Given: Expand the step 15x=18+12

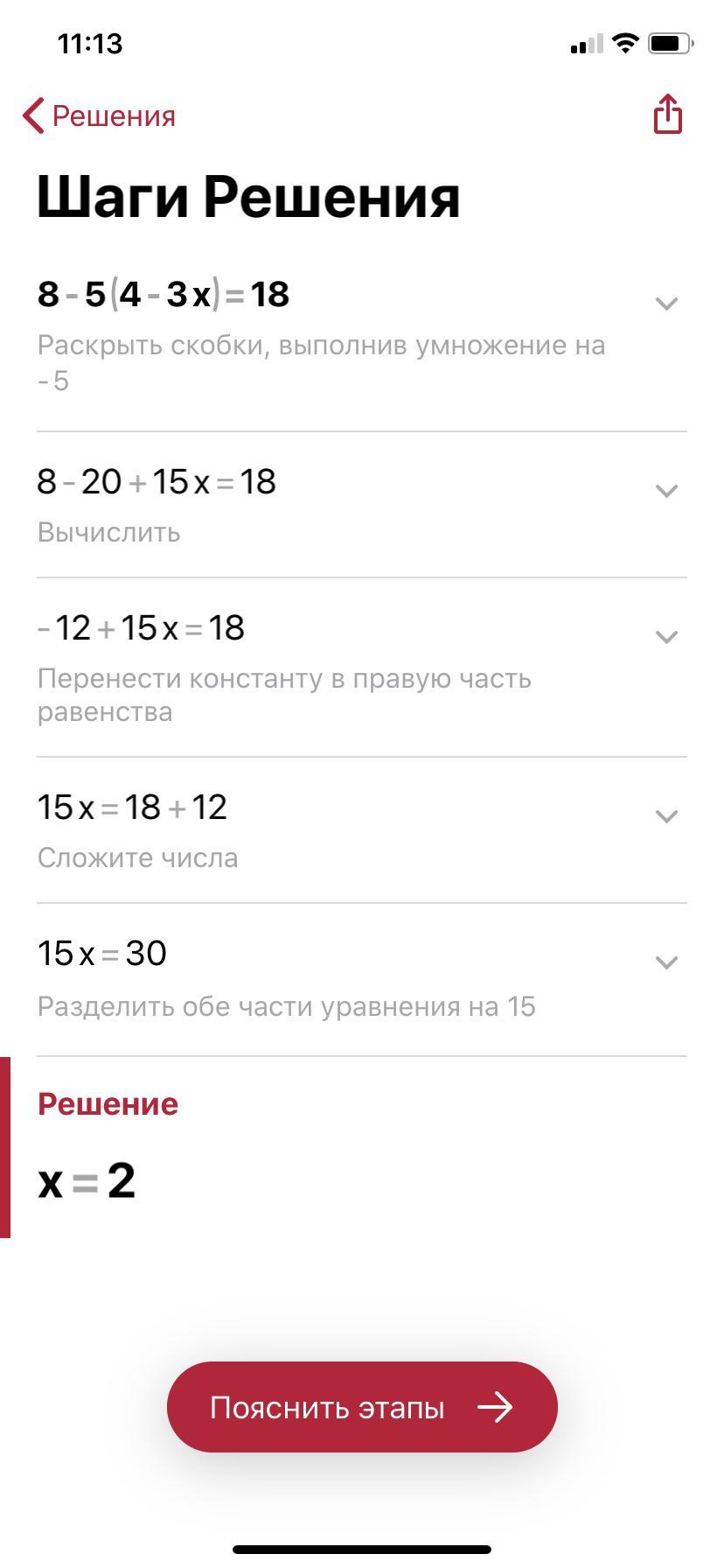Looking at the screenshot, I should [x=666, y=816].
